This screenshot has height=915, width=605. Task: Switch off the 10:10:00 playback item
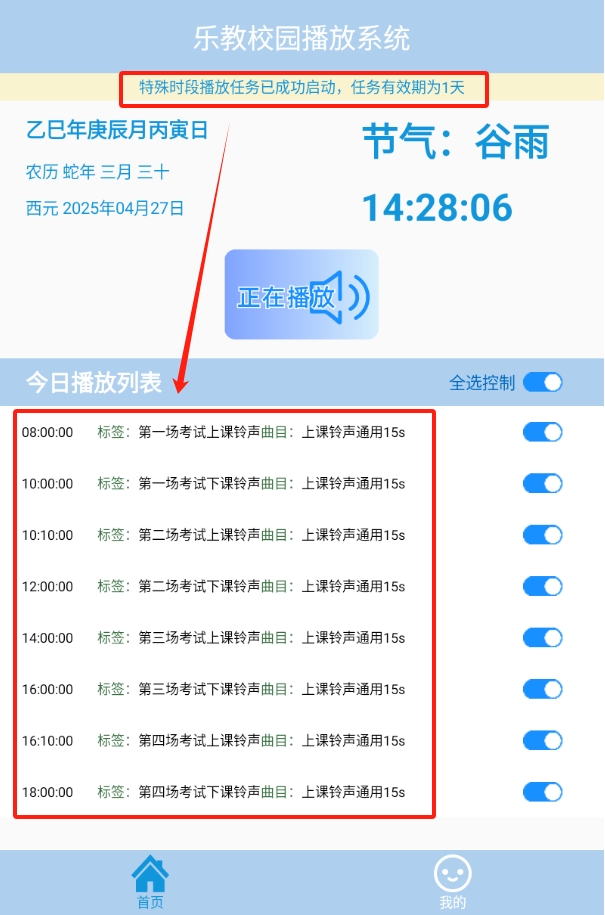click(x=542, y=535)
